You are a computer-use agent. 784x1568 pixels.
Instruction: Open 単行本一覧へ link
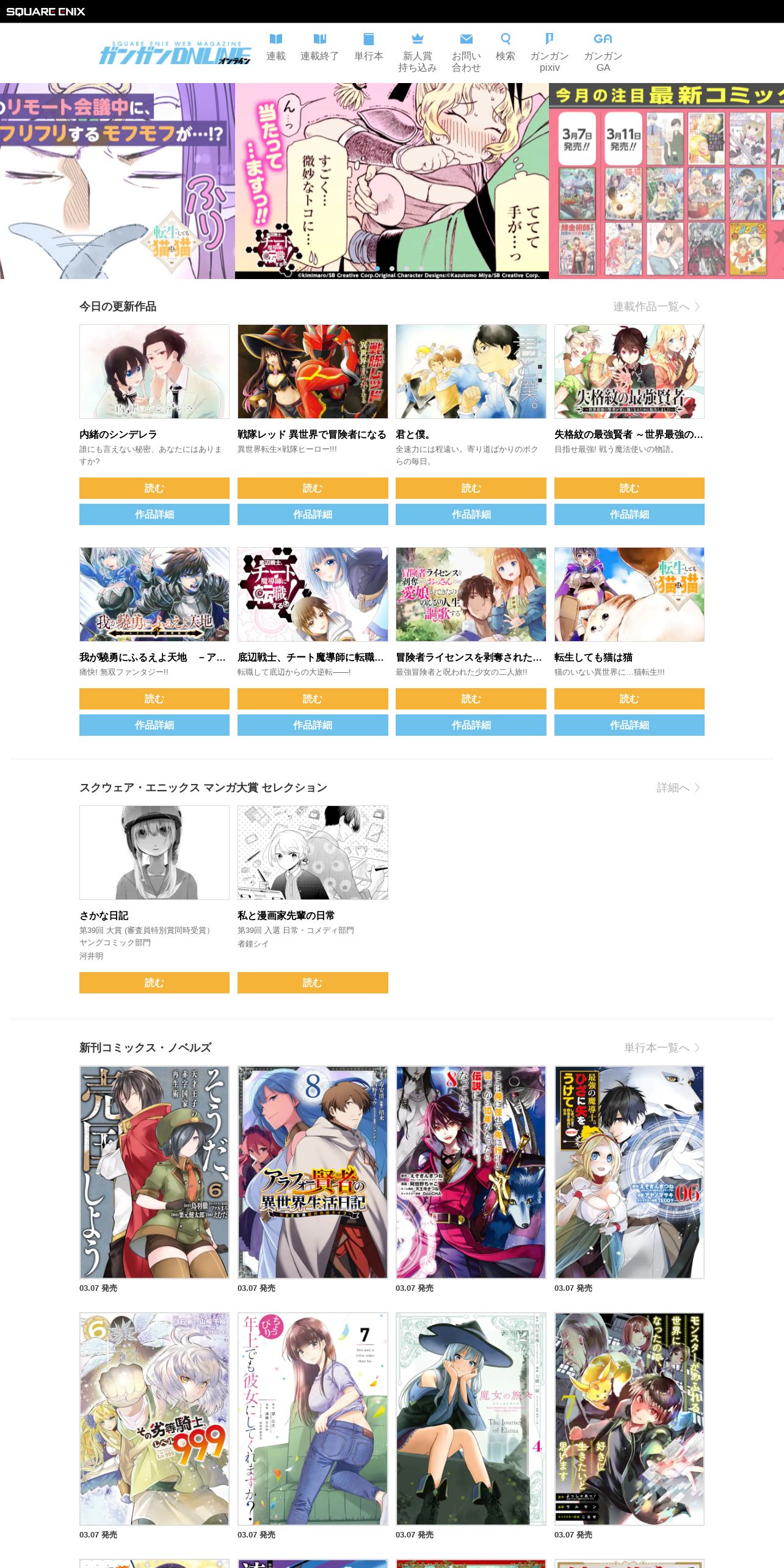coord(662,1048)
